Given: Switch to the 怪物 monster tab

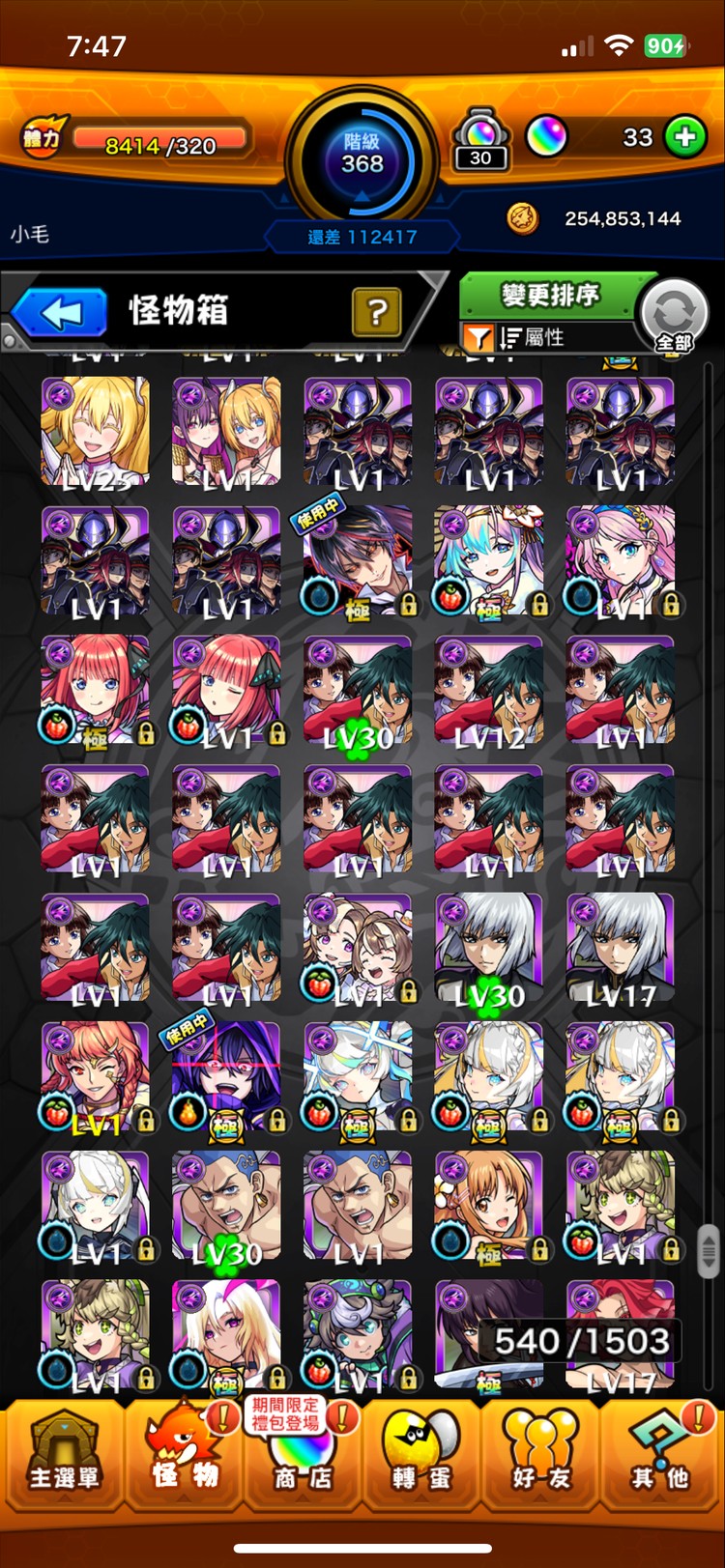Looking at the screenshot, I should pyautogui.click(x=185, y=1452).
